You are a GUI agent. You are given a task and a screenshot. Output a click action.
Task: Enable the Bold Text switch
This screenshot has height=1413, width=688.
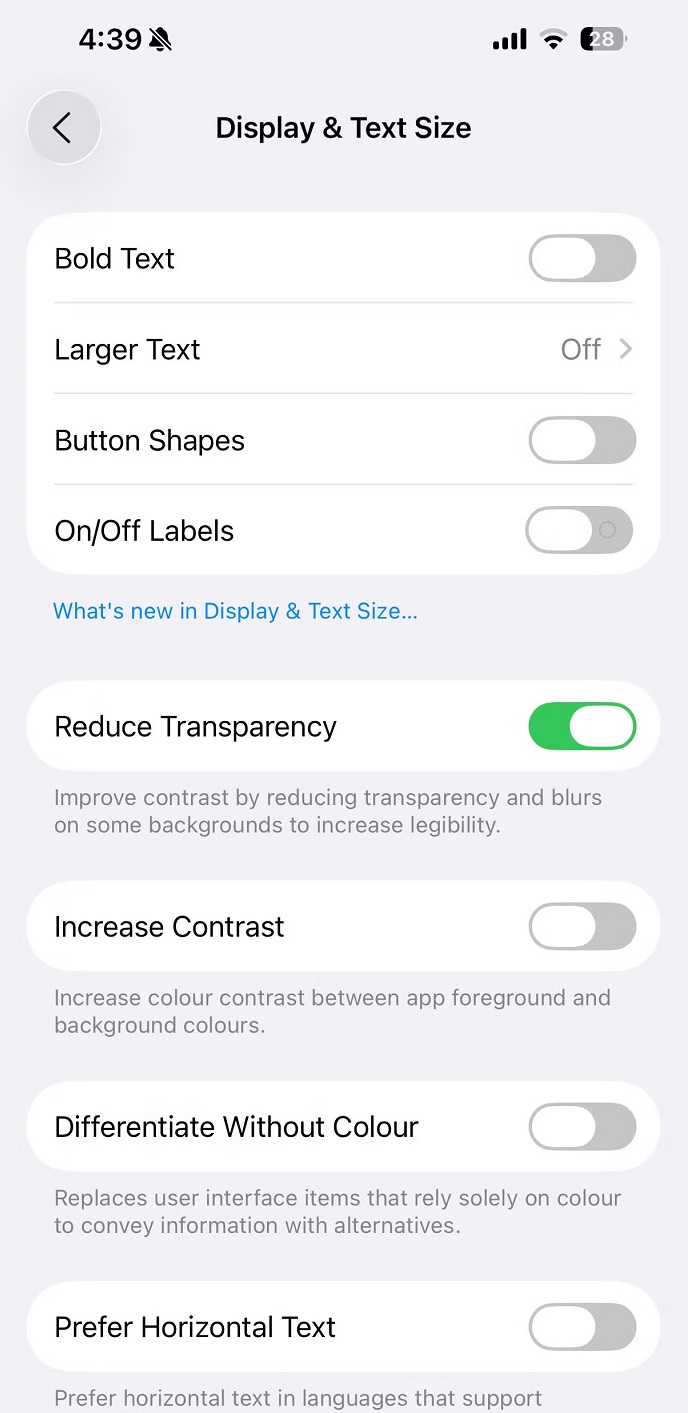point(582,259)
